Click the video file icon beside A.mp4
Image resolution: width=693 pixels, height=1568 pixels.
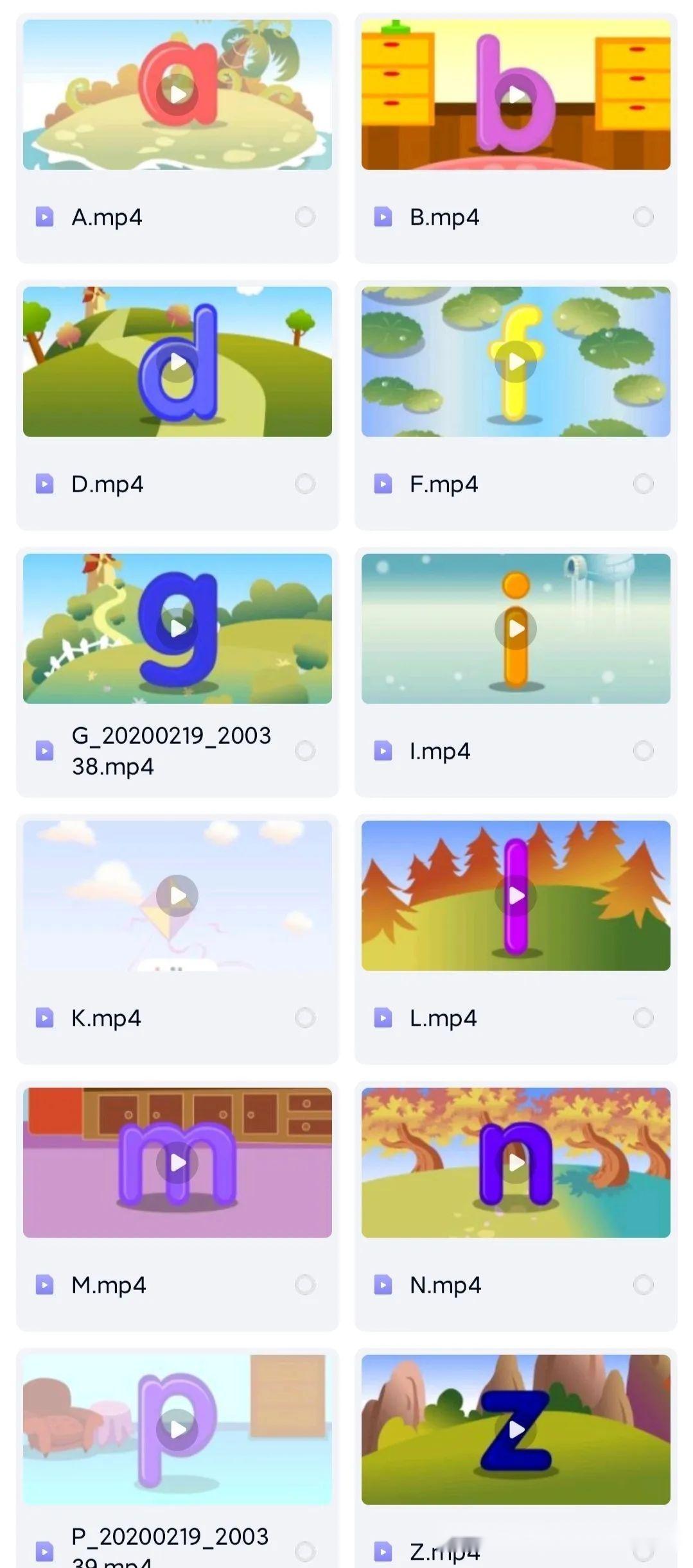[x=45, y=217]
